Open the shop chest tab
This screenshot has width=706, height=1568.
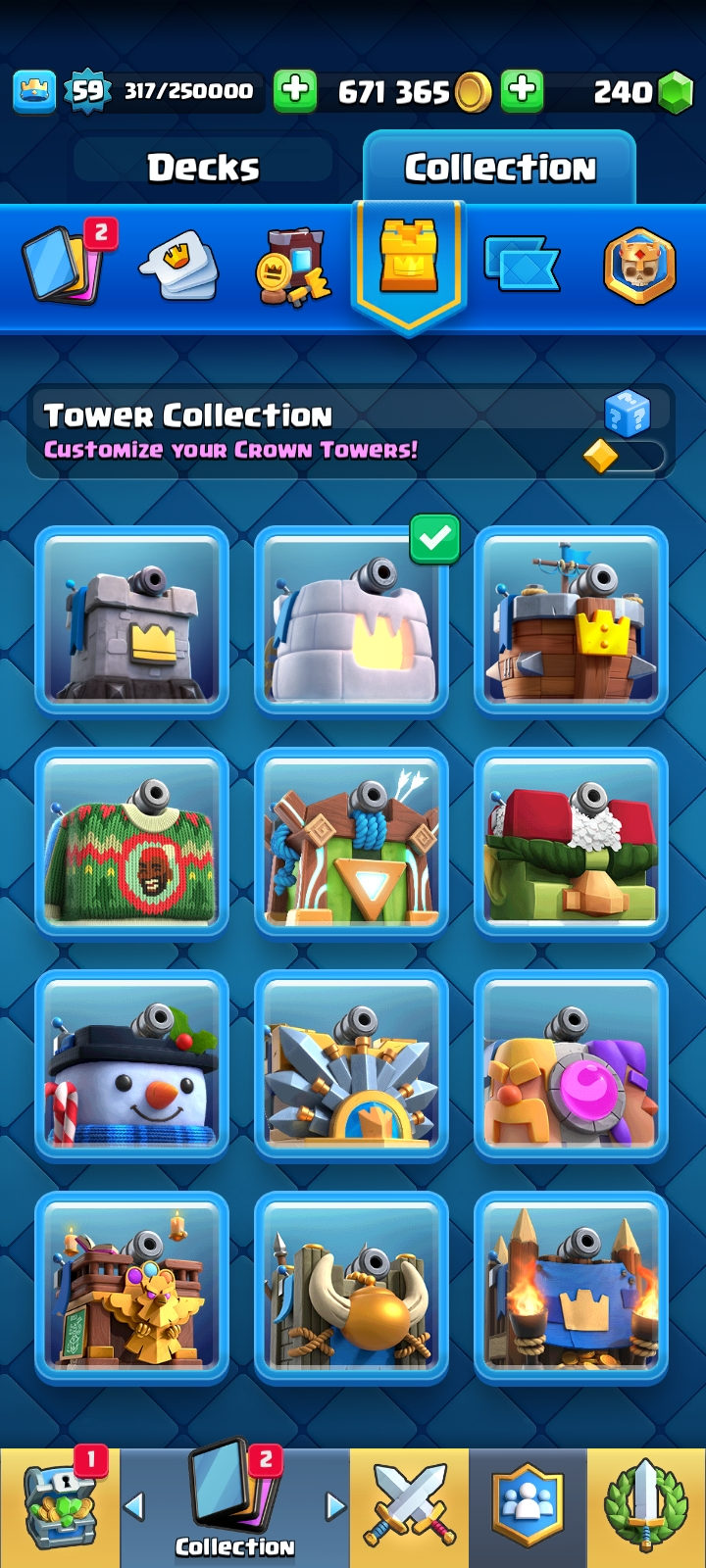(x=59, y=1507)
